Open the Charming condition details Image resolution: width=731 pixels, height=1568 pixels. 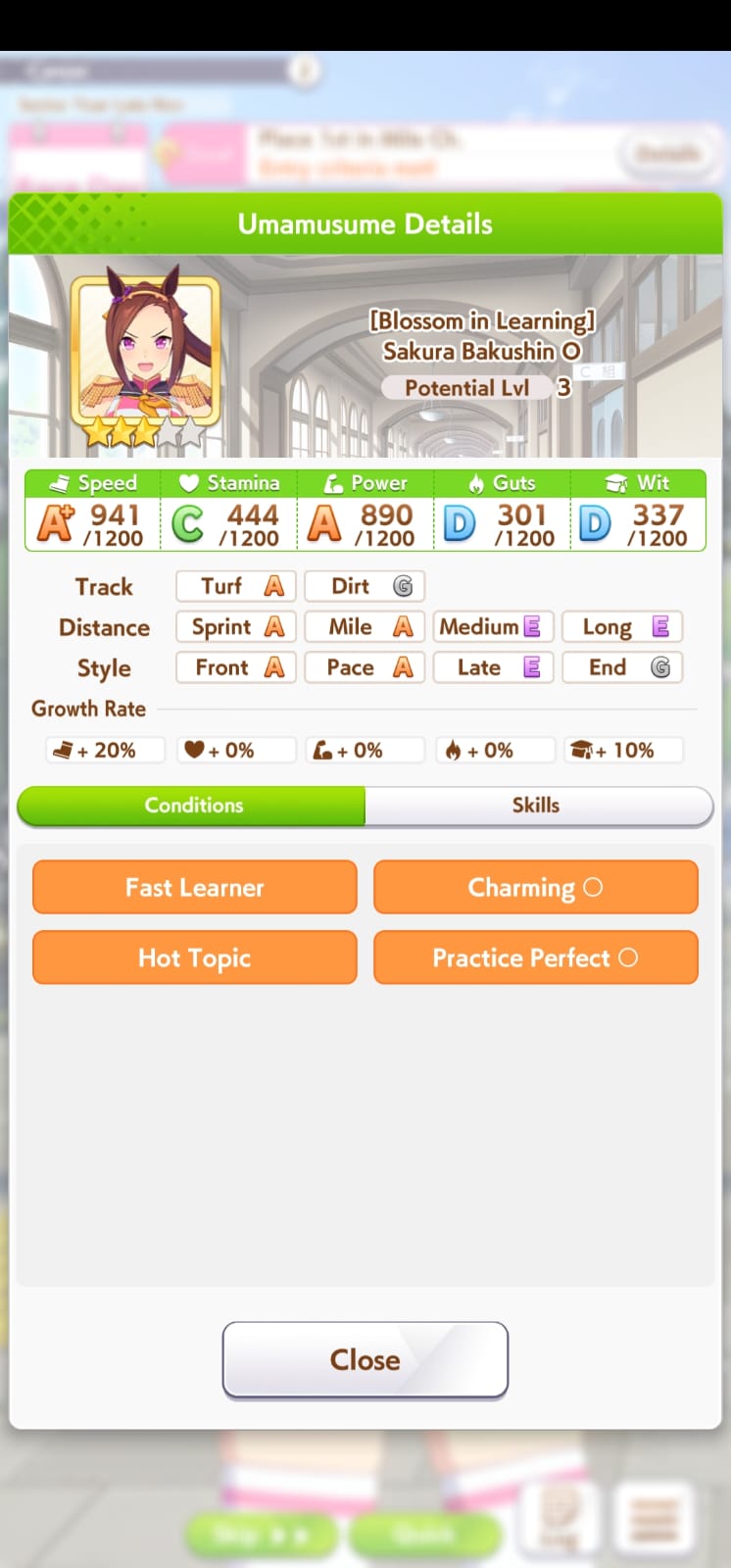point(535,888)
